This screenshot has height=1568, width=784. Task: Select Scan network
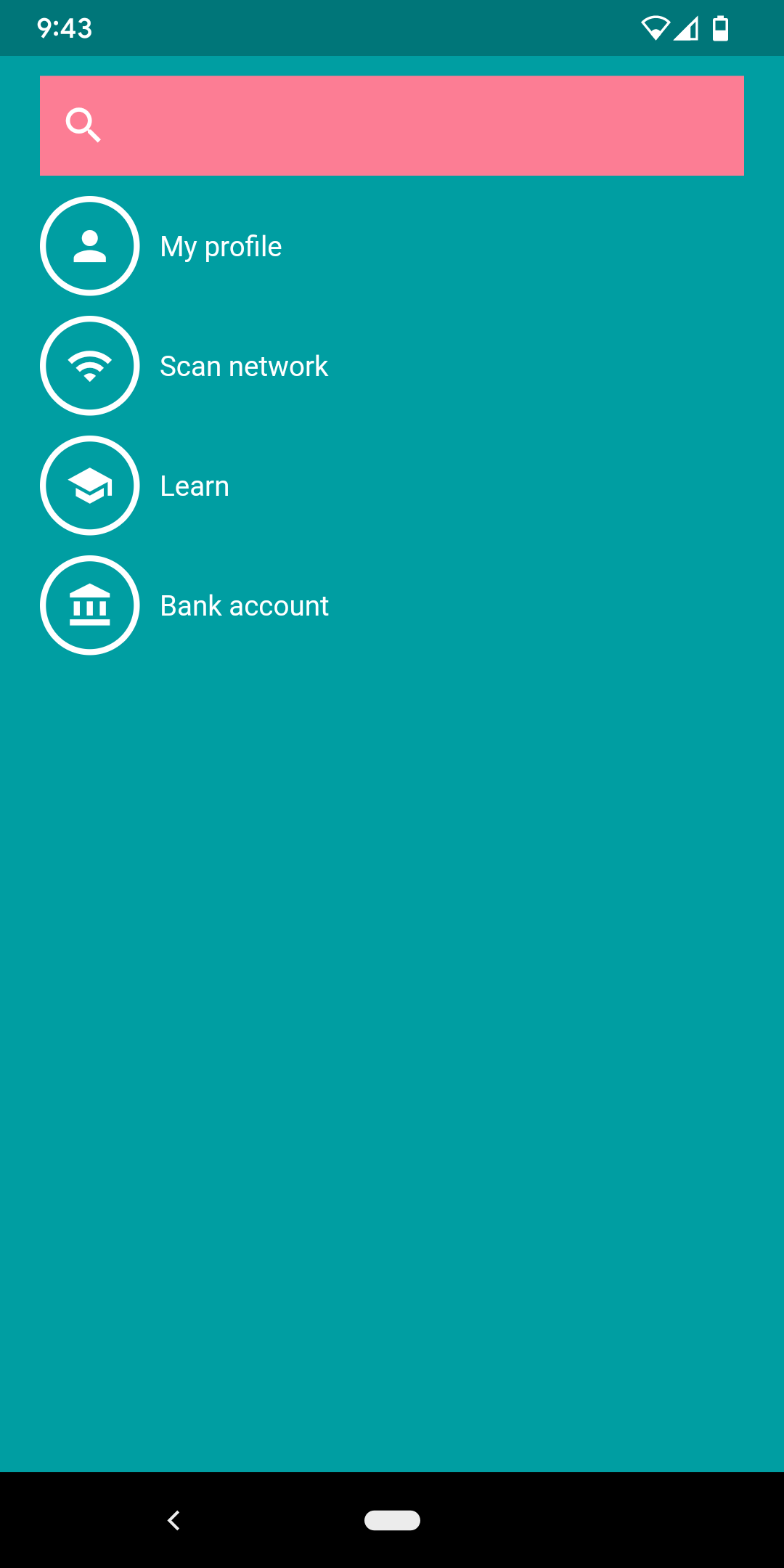(243, 367)
